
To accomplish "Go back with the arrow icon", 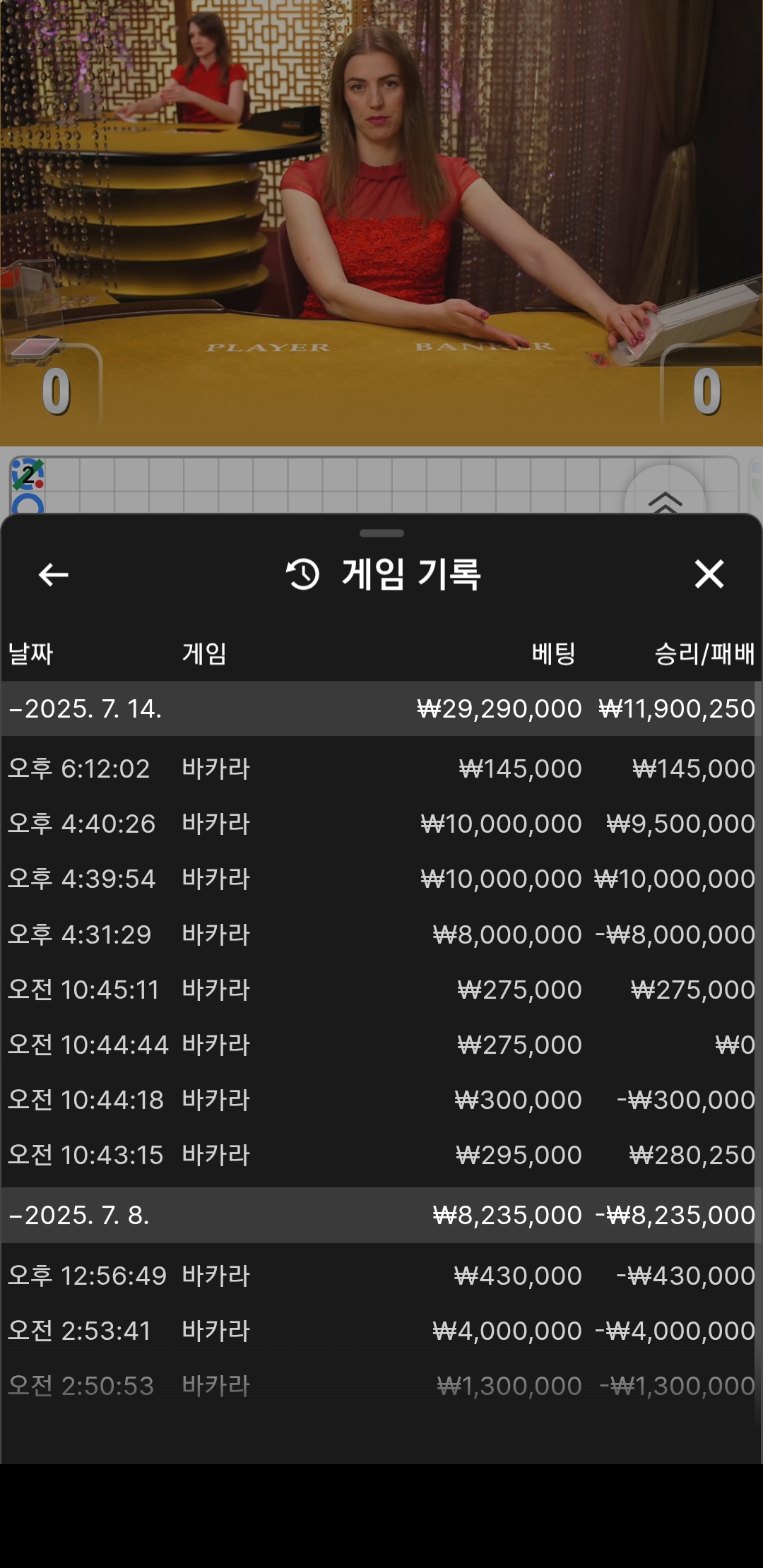I will click(x=54, y=574).
